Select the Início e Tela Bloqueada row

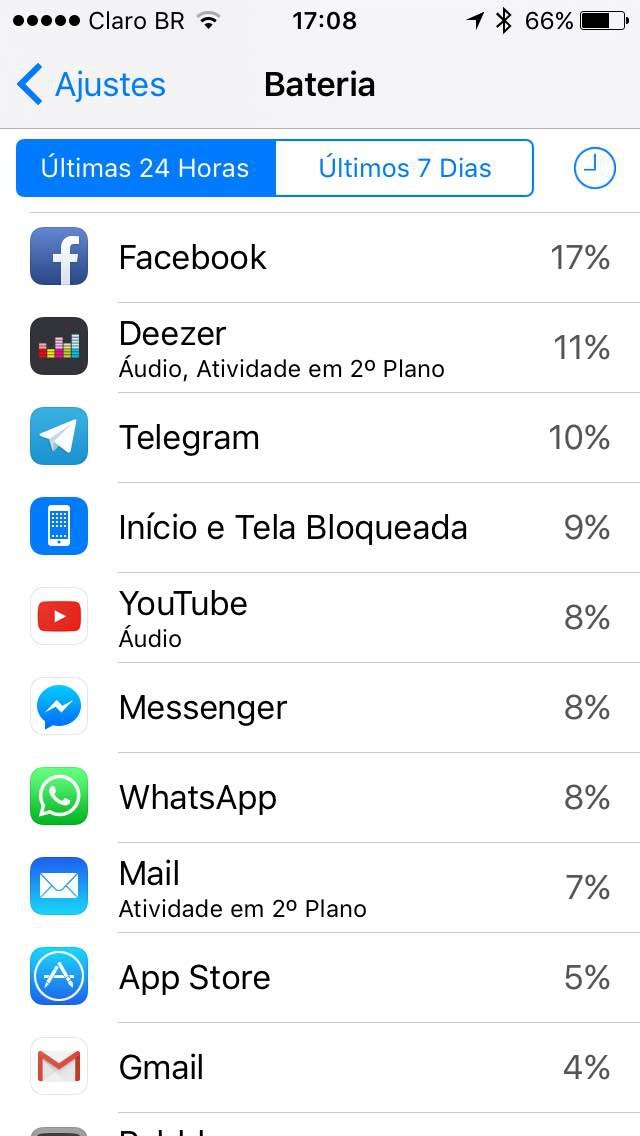tap(320, 527)
